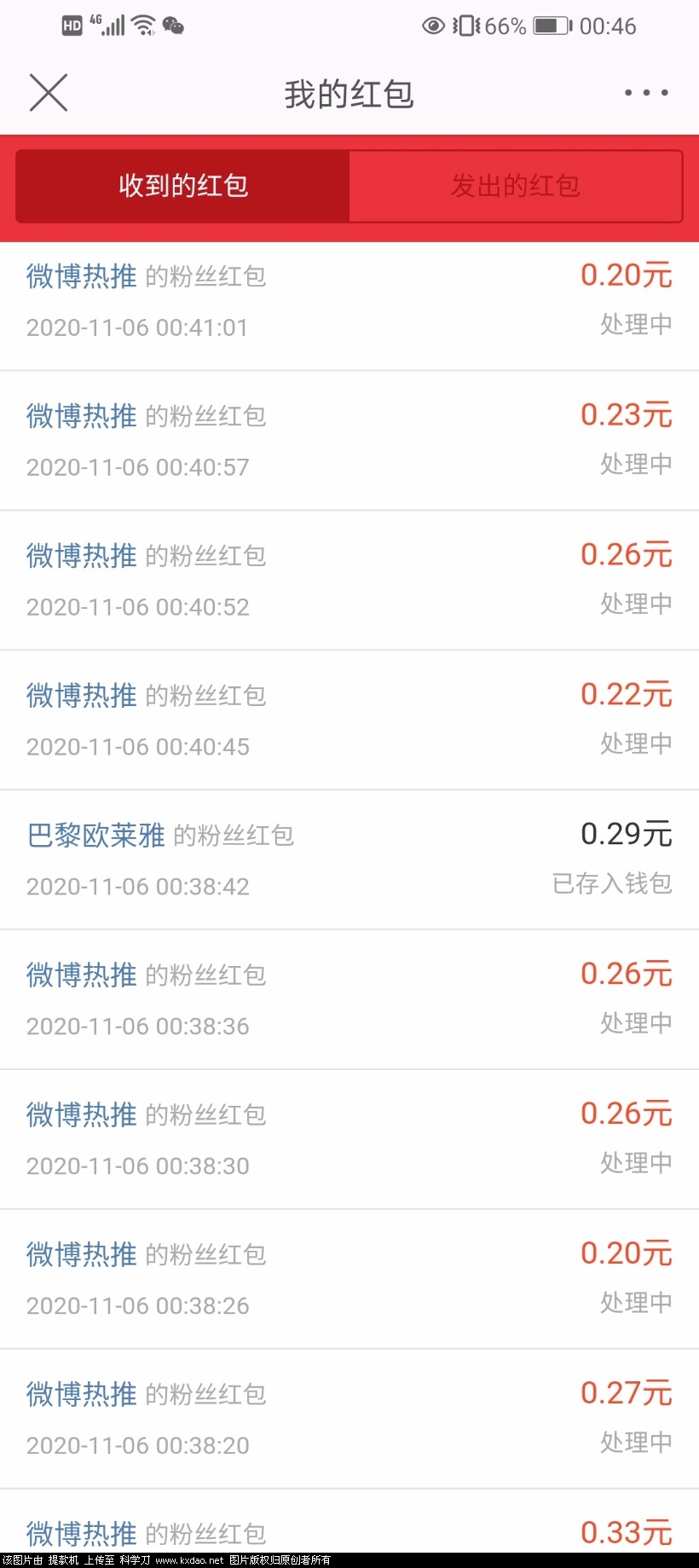Open the more options menu
699x1568 pixels.
(645, 92)
